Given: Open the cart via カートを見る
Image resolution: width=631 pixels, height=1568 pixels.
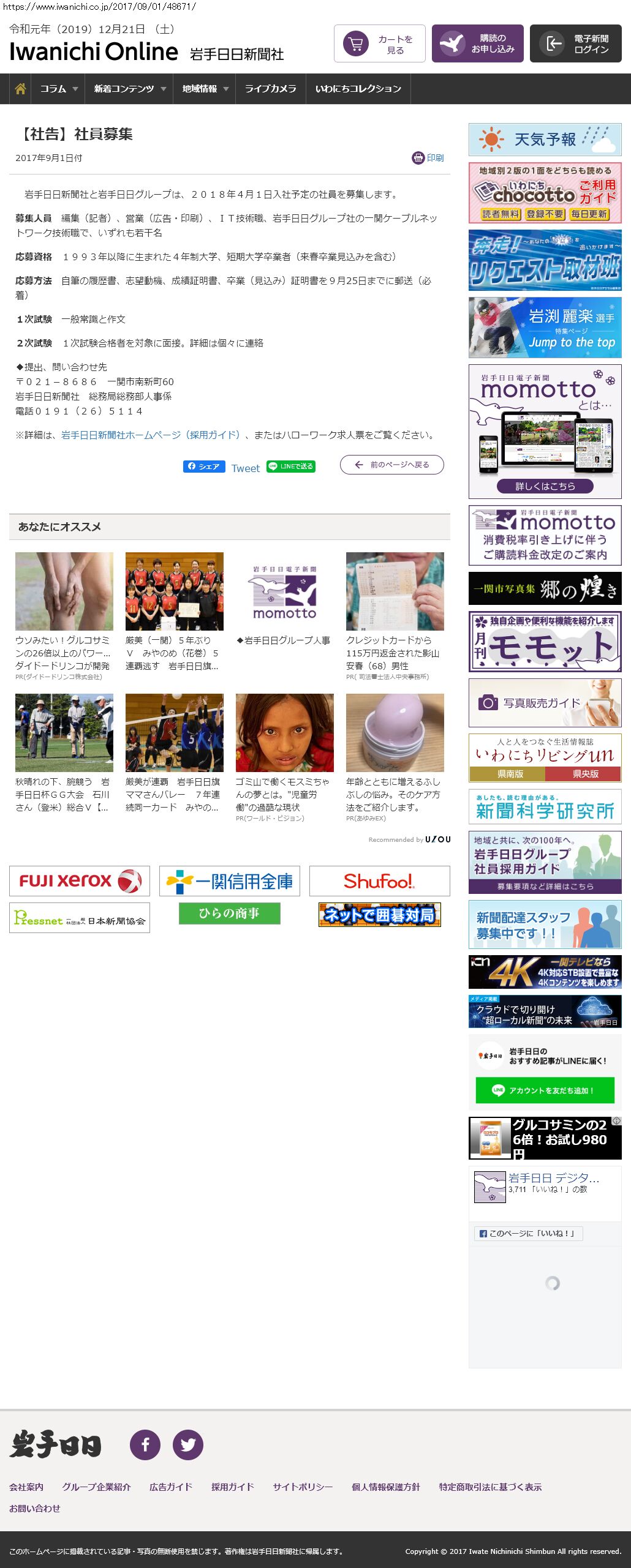Looking at the screenshot, I should 379,43.
